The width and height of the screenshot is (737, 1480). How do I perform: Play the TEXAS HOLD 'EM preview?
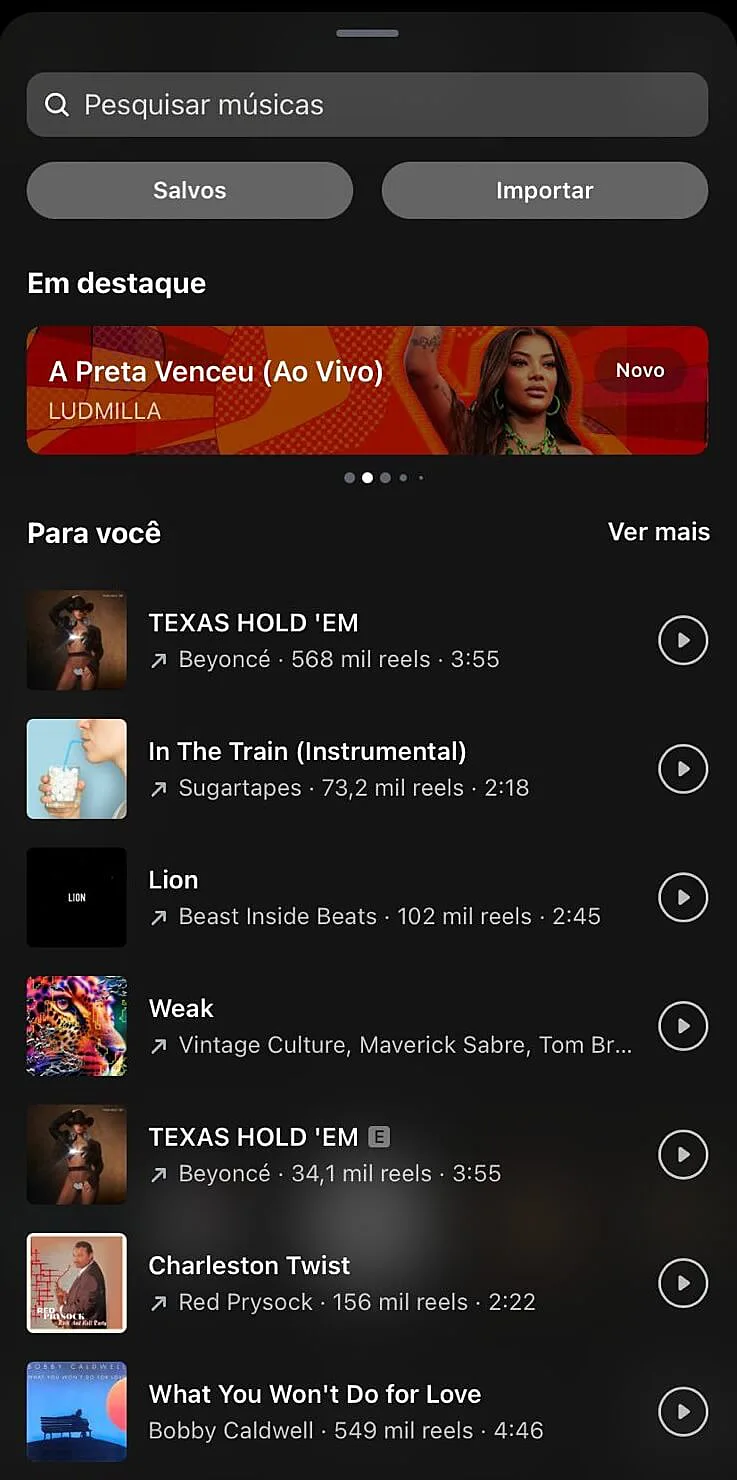(683, 640)
